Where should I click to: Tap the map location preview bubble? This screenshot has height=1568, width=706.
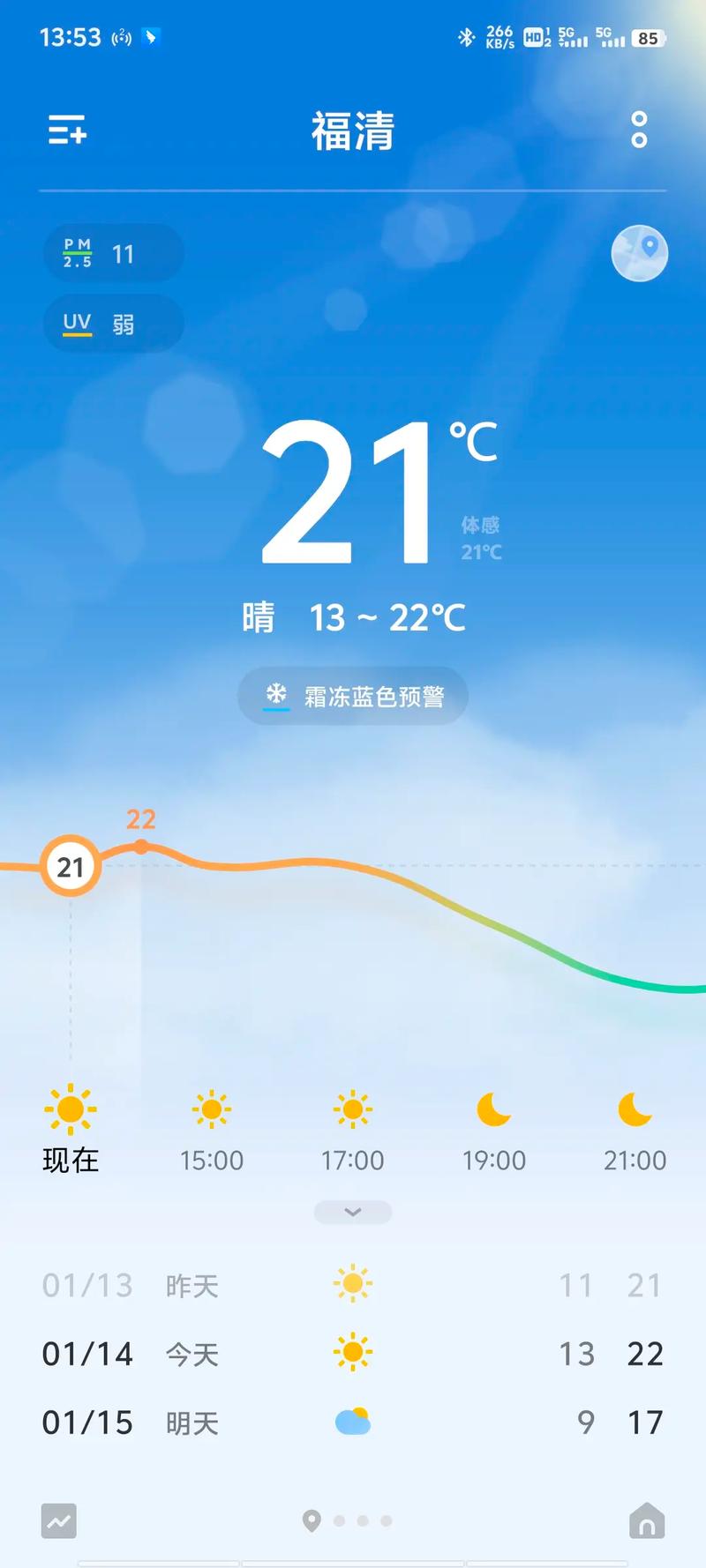639,253
